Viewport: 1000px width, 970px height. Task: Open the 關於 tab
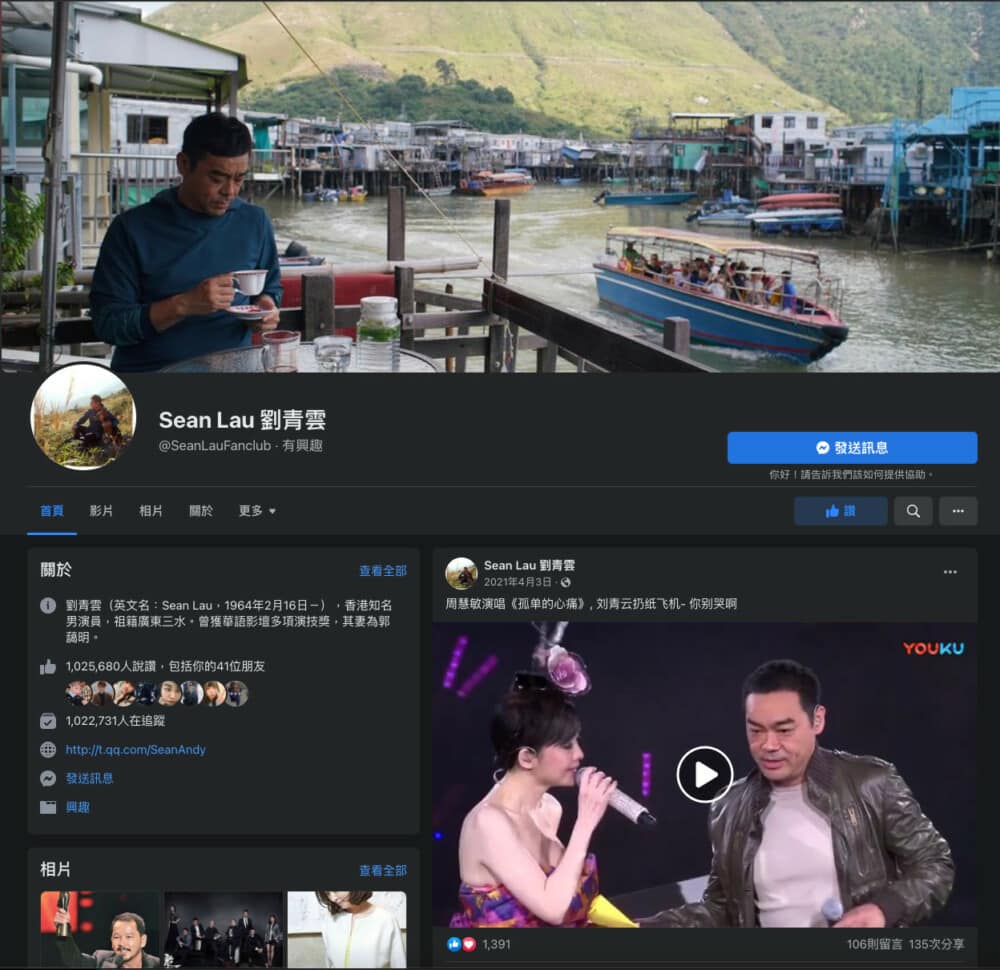click(201, 511)
